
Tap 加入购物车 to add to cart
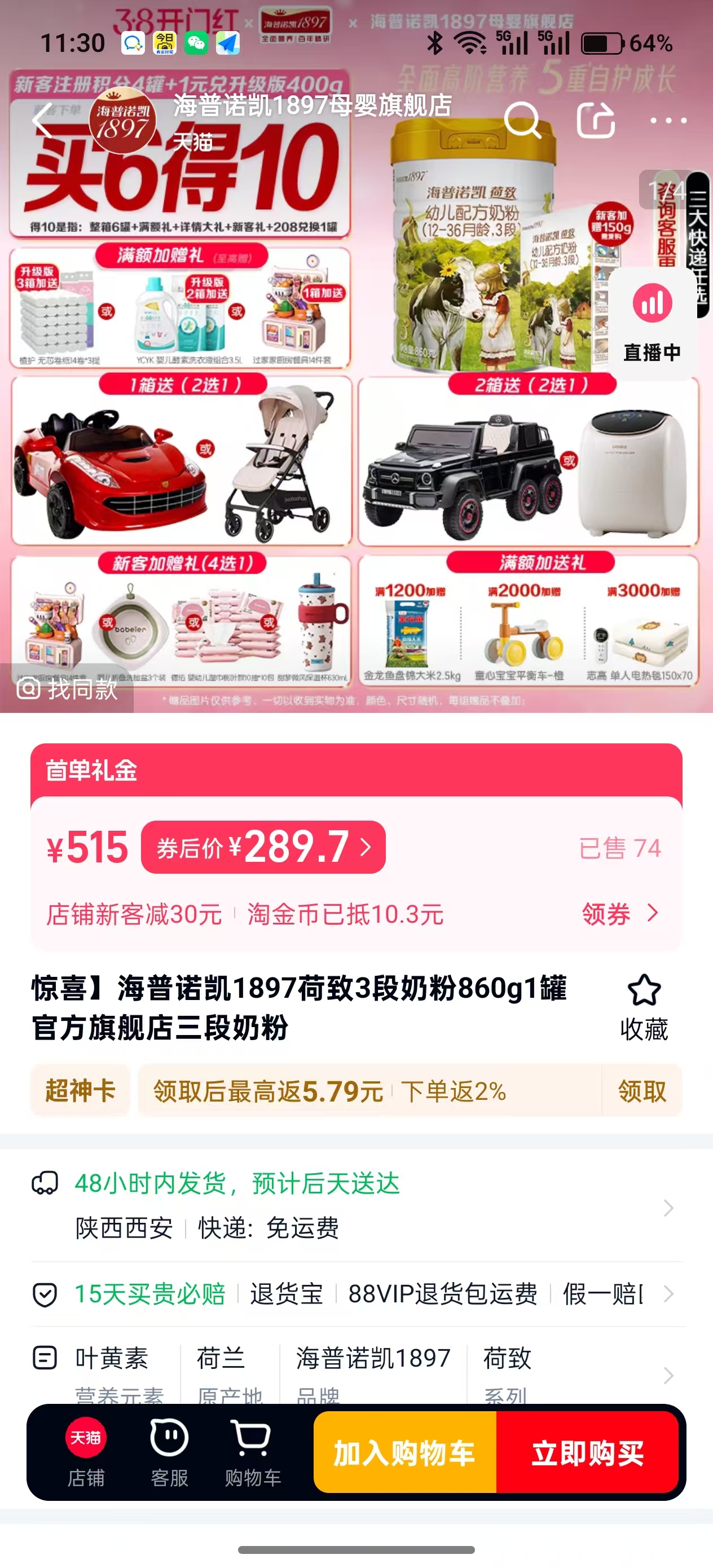click(405, 1453)
